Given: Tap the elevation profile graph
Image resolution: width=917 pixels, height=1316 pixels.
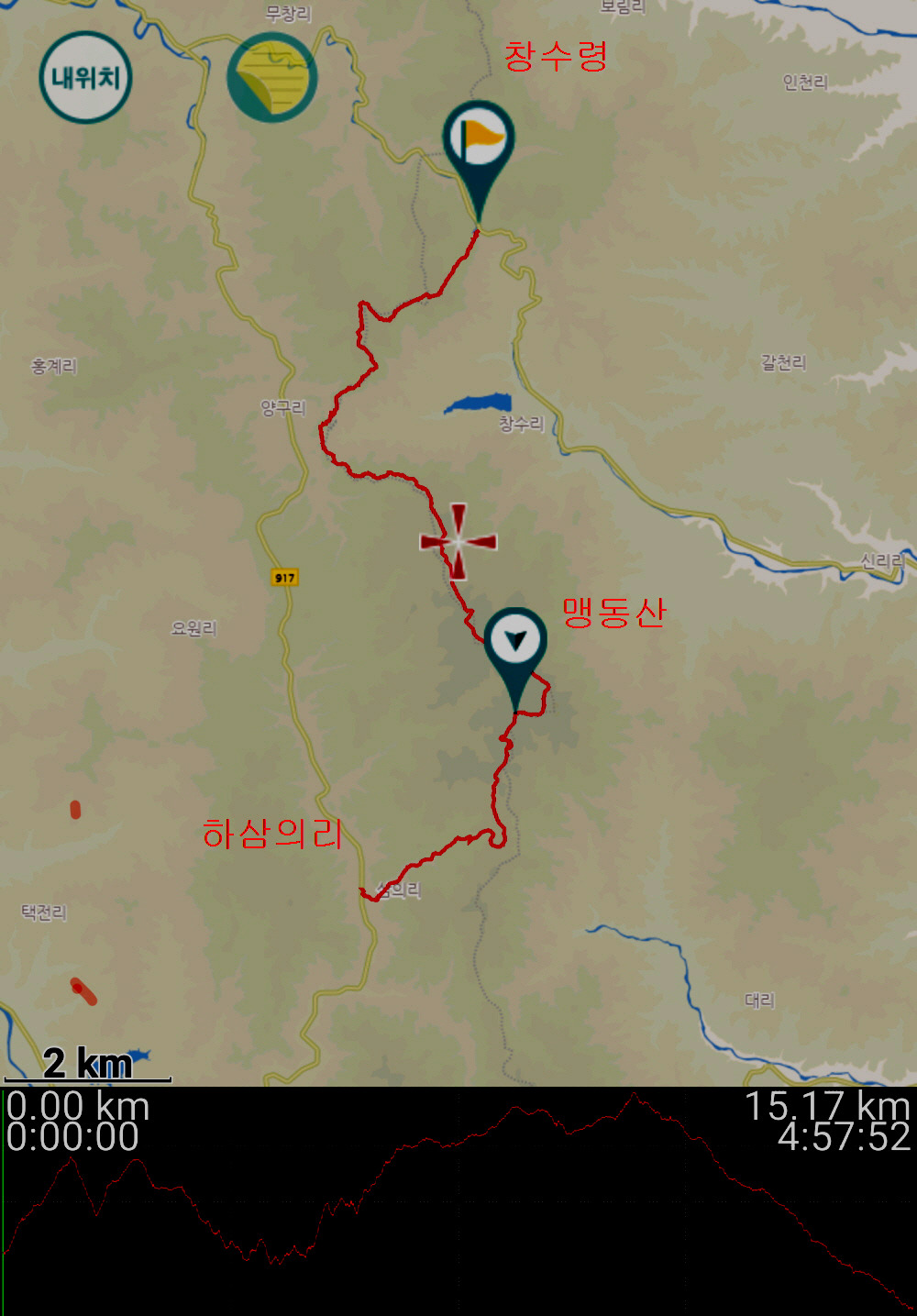Looking at the screenshot, I should point(458,1211).
